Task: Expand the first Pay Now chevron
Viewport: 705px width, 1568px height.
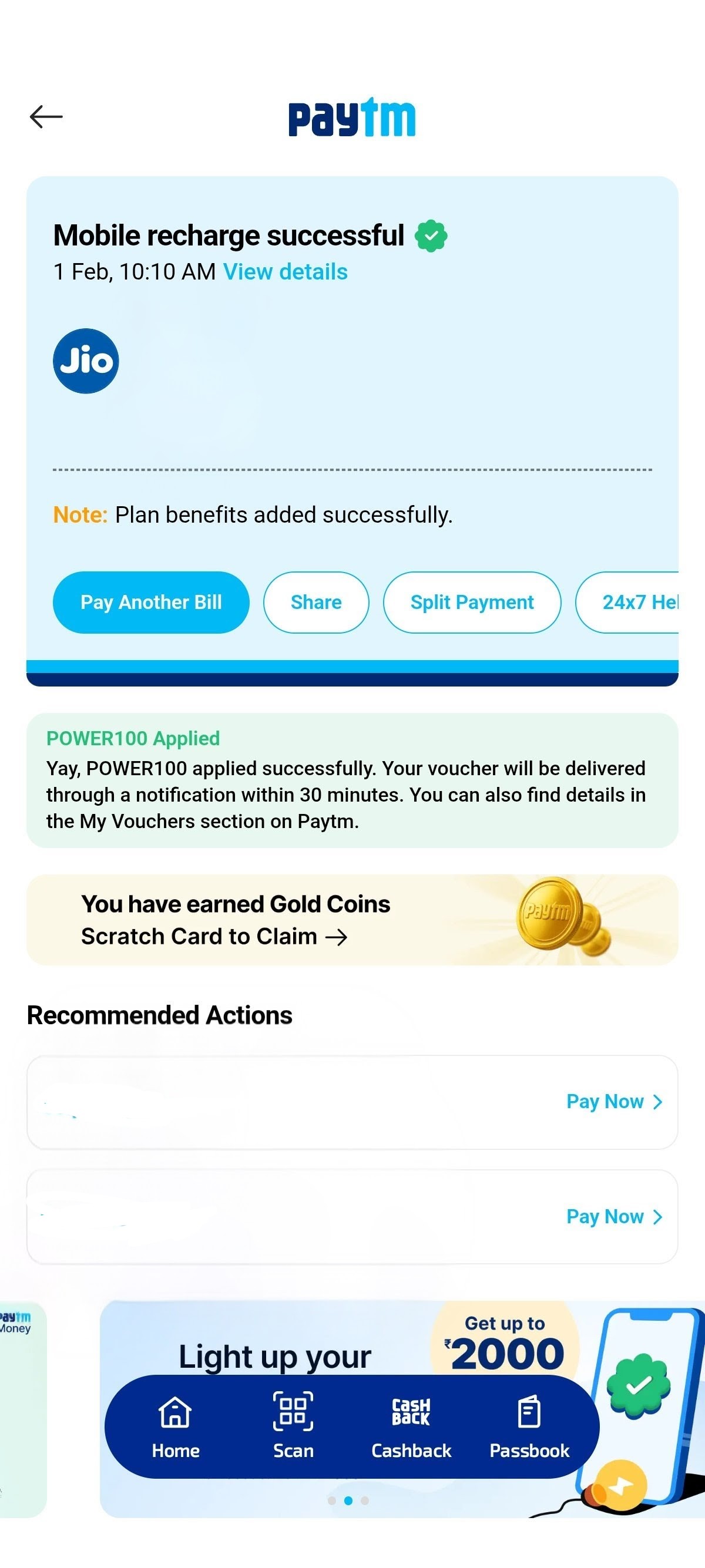Action: [x=657, y=1101]
